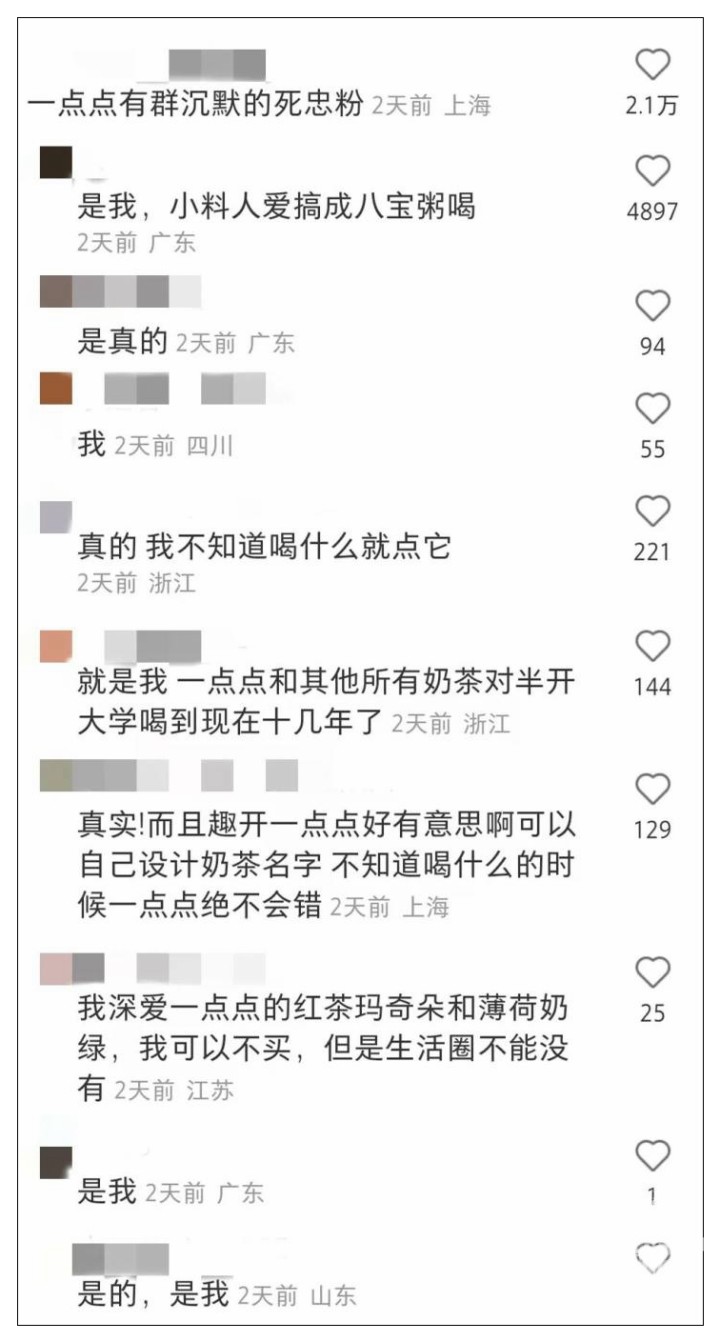
Task: Like the "是的，是我" comment from 山东
Action: pos(652,1256)
